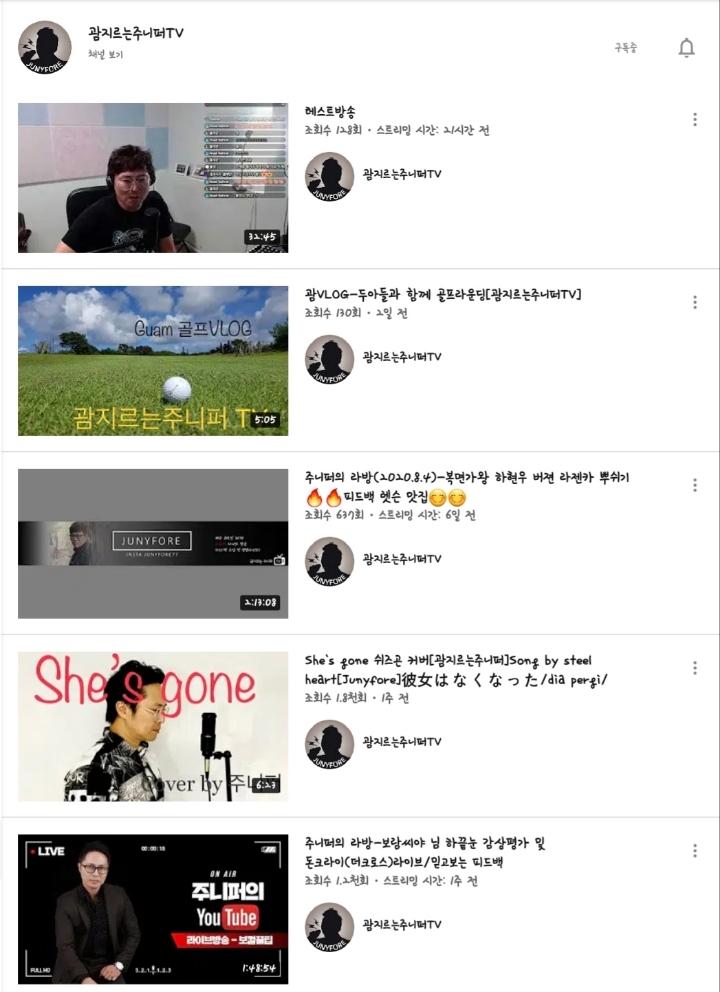This screenshot has height=992, width=720.
Task: Open options menu for She's gone cover video
Action: tap(694, 666)
